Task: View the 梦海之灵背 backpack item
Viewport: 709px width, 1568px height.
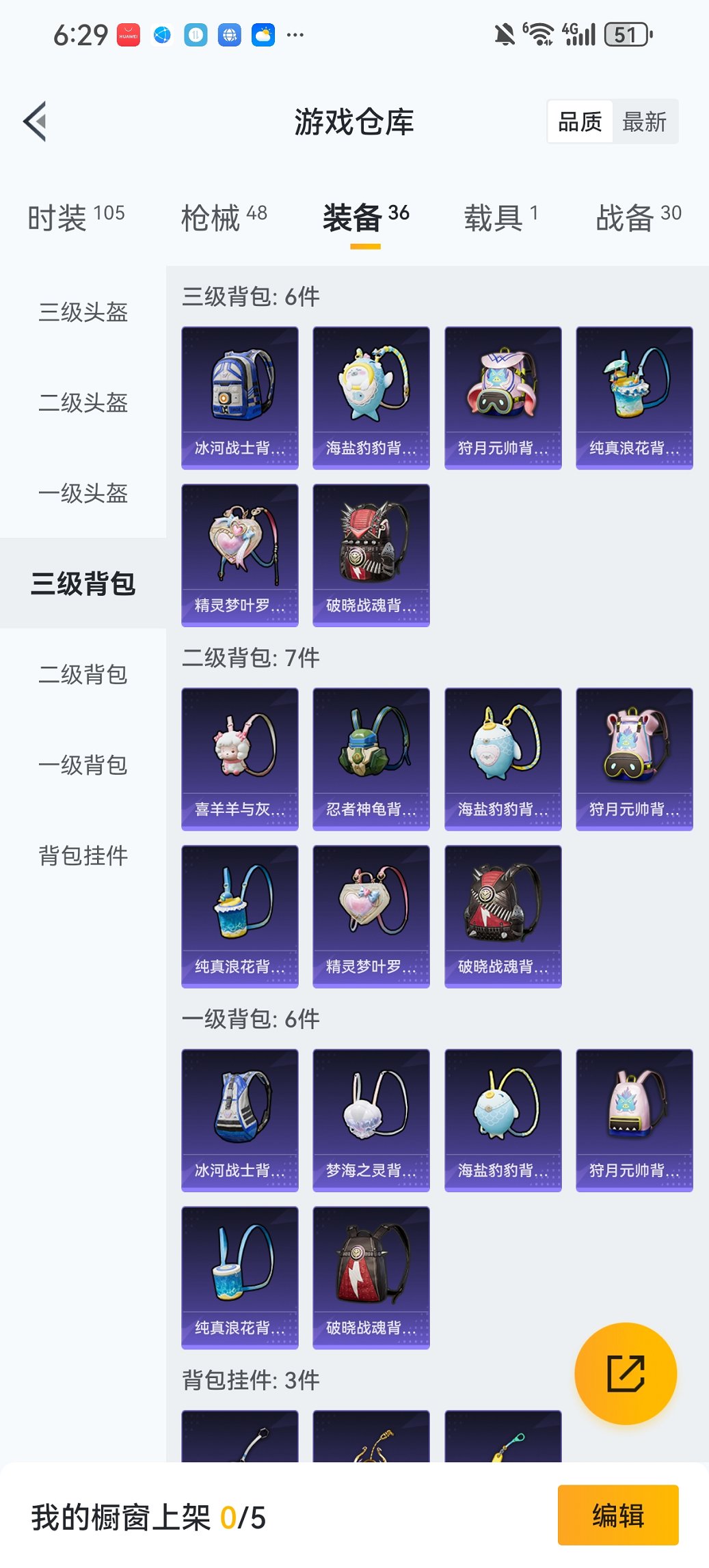Action: (x=371, y=1120)
